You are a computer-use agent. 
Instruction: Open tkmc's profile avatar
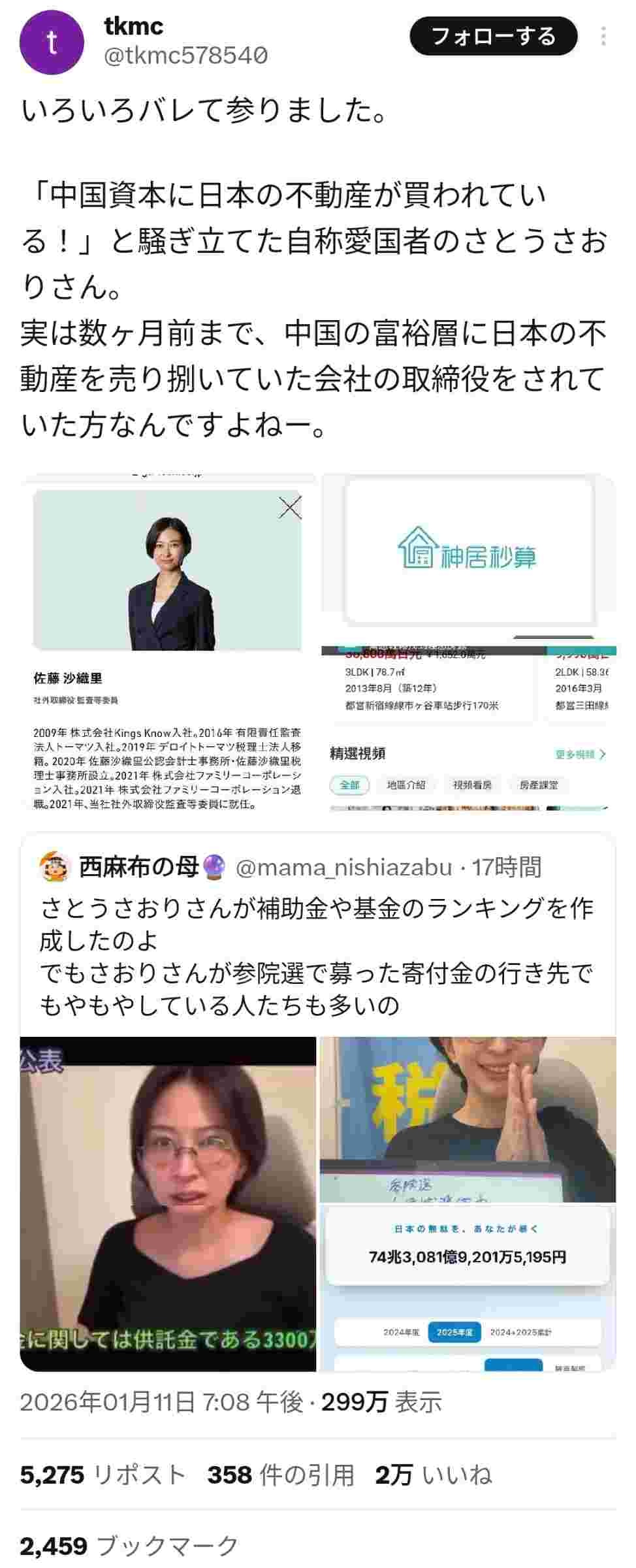52,42
